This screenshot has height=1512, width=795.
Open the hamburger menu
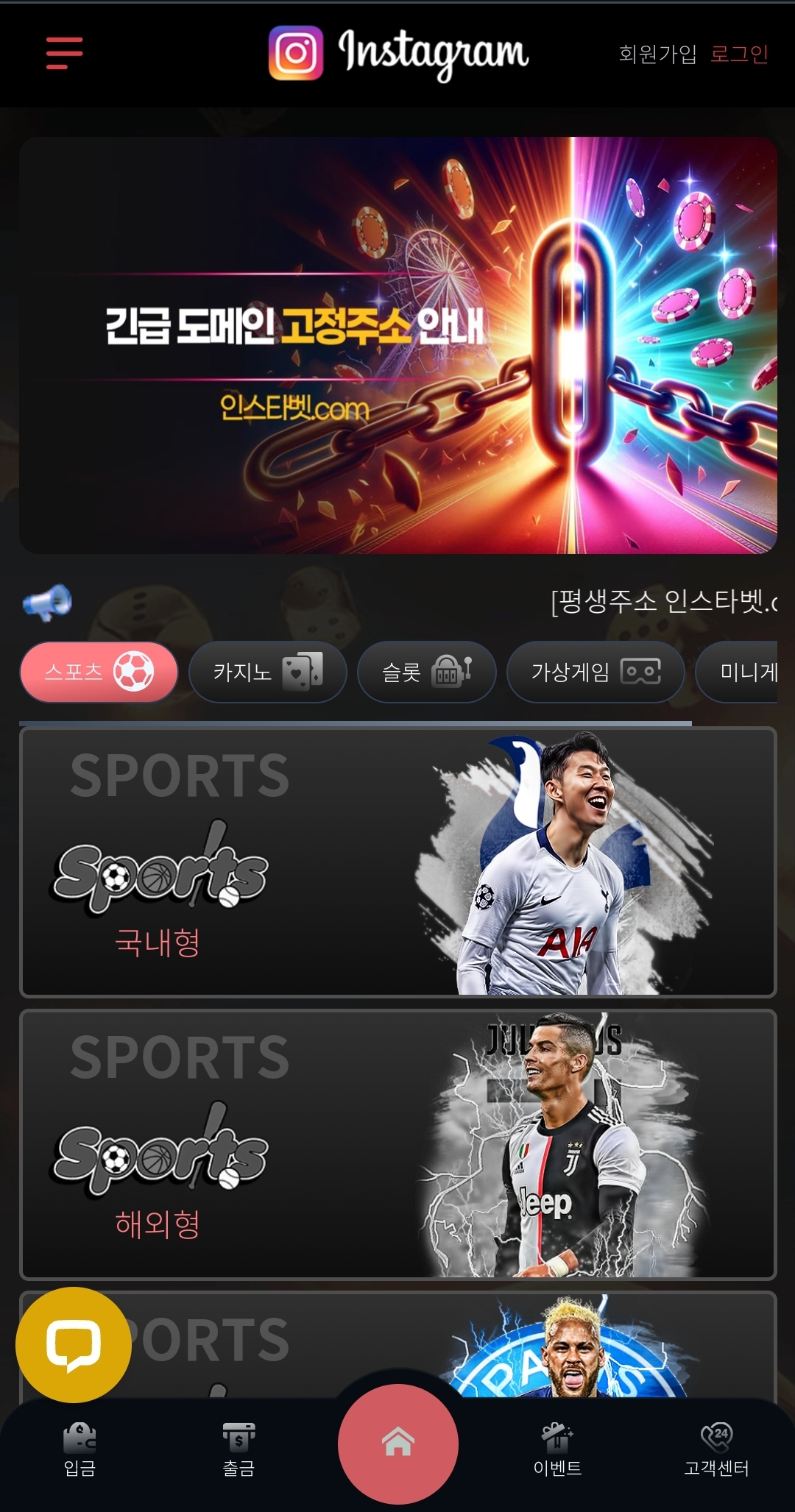click(x=65, y=53)
